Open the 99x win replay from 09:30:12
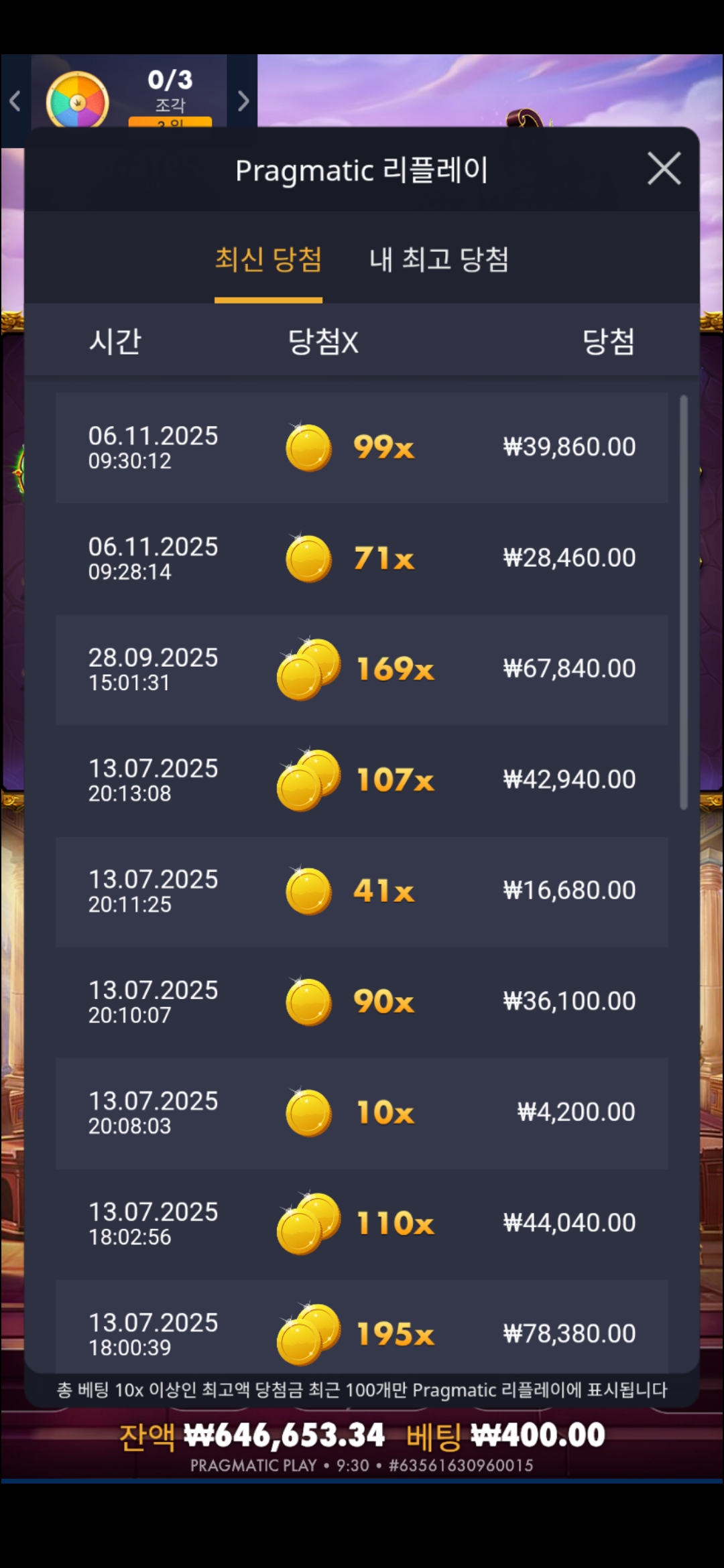This screenshot has height=1568, width=724. [x=362, y=448]
